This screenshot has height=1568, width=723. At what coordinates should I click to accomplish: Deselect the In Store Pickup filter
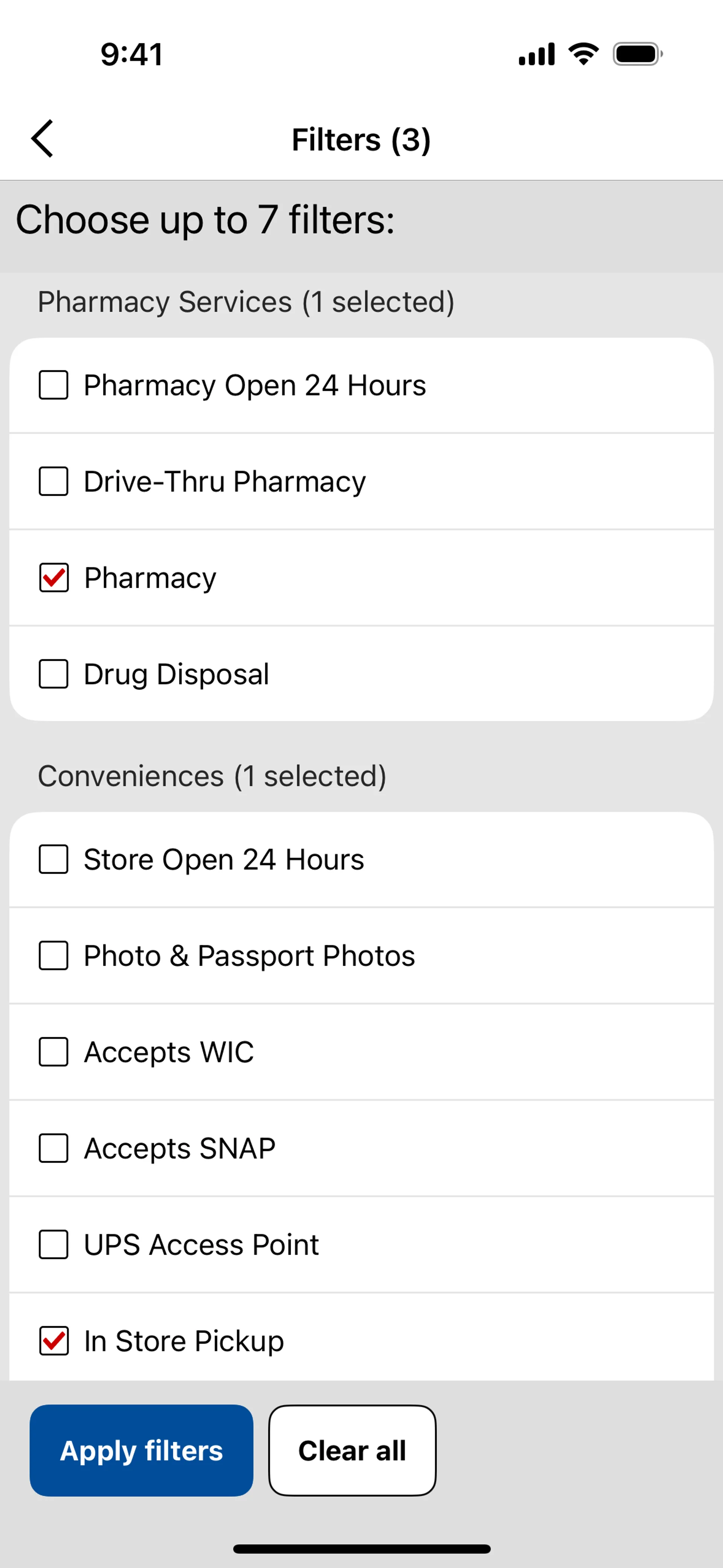coord(53,1340)
